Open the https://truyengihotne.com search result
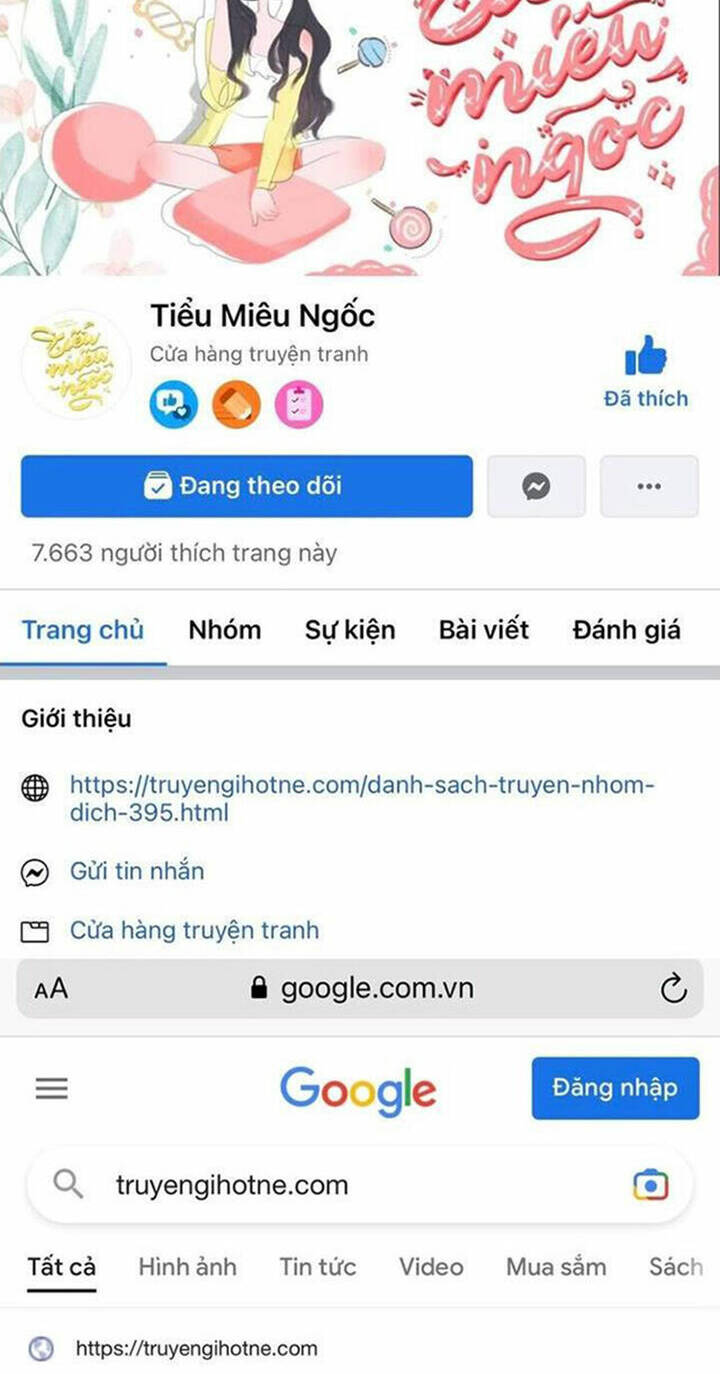The height and width of the screenshot is (1374, 720). click(196, 1348)
